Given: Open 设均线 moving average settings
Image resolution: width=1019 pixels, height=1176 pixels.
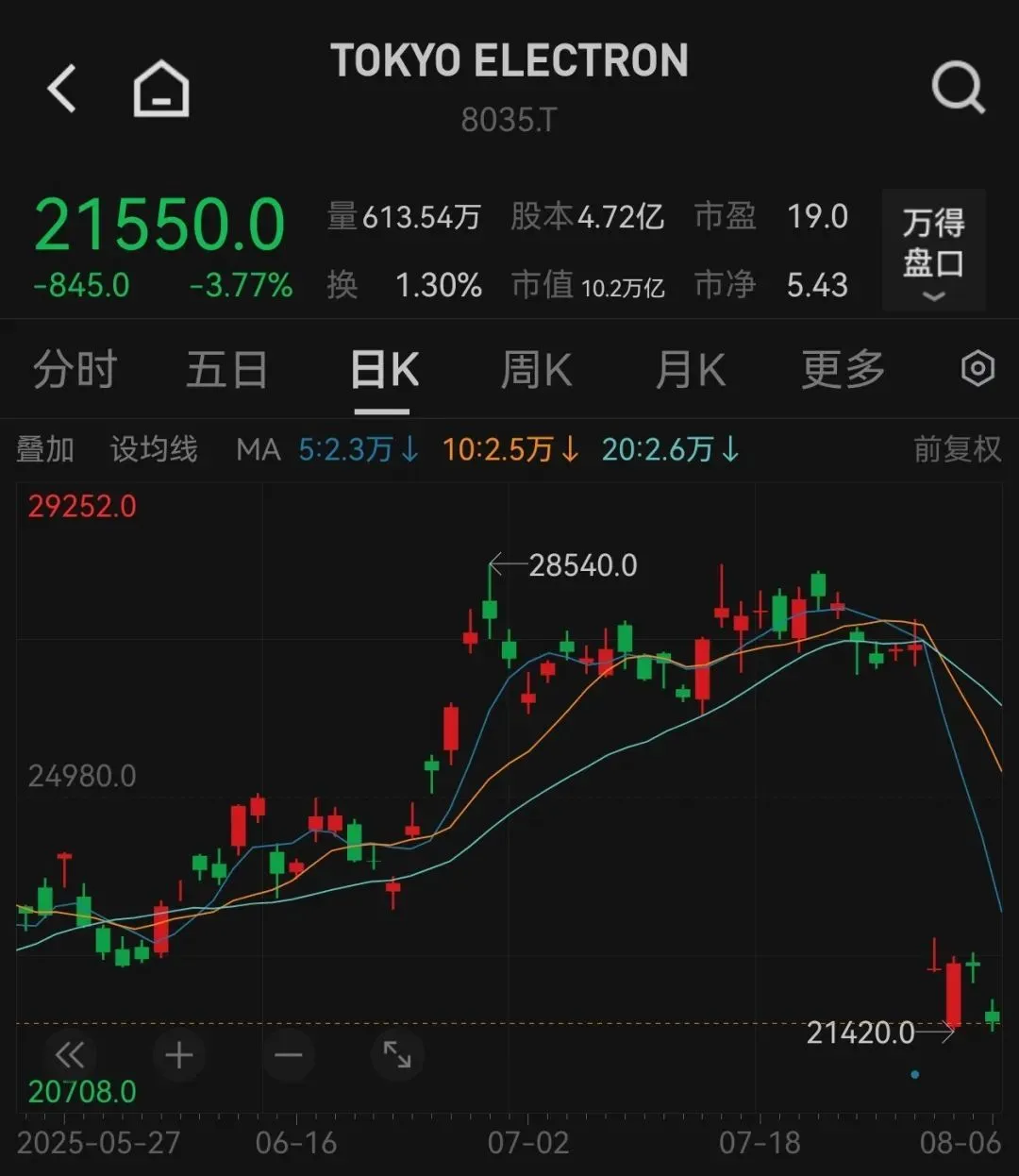Looking at the screenshot, I should click(154, 449).
